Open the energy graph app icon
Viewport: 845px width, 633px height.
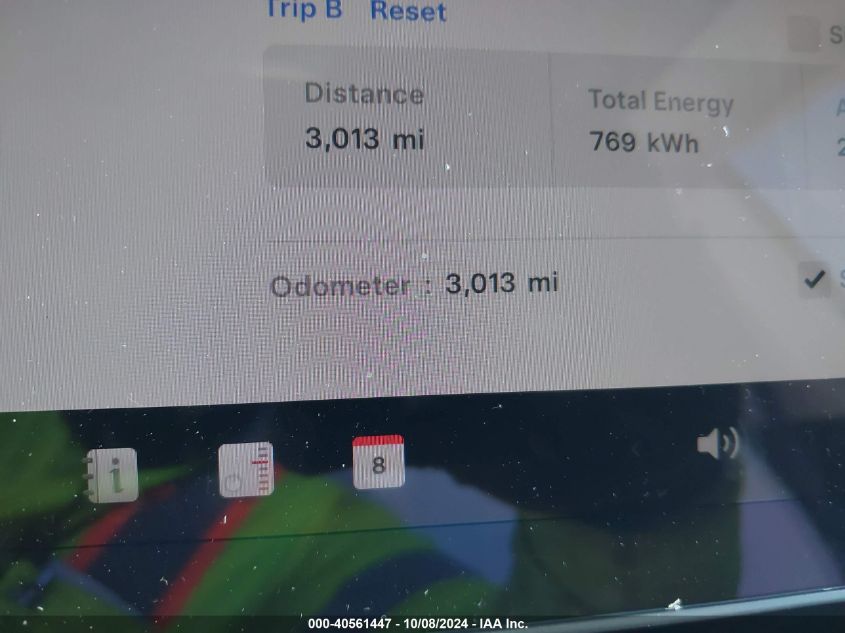click(x=245, y=469)
